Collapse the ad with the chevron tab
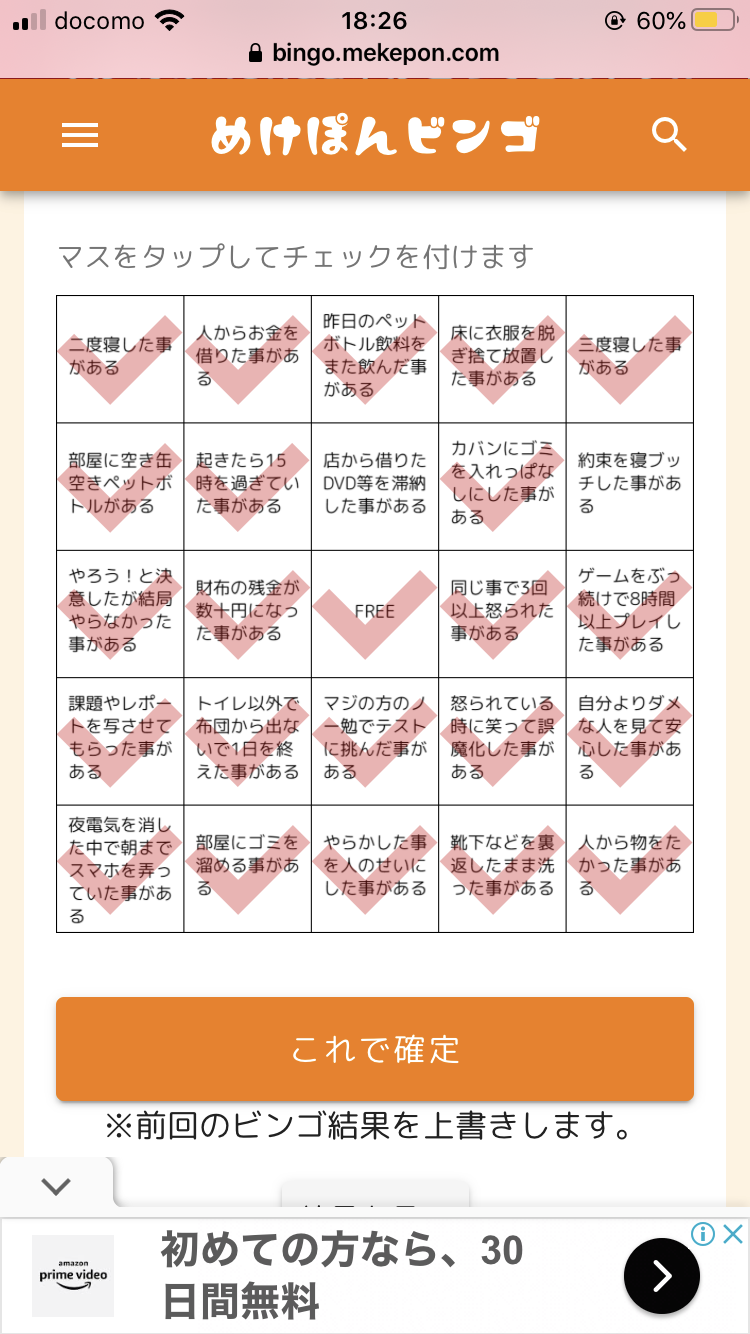 tap(57, 1186)
